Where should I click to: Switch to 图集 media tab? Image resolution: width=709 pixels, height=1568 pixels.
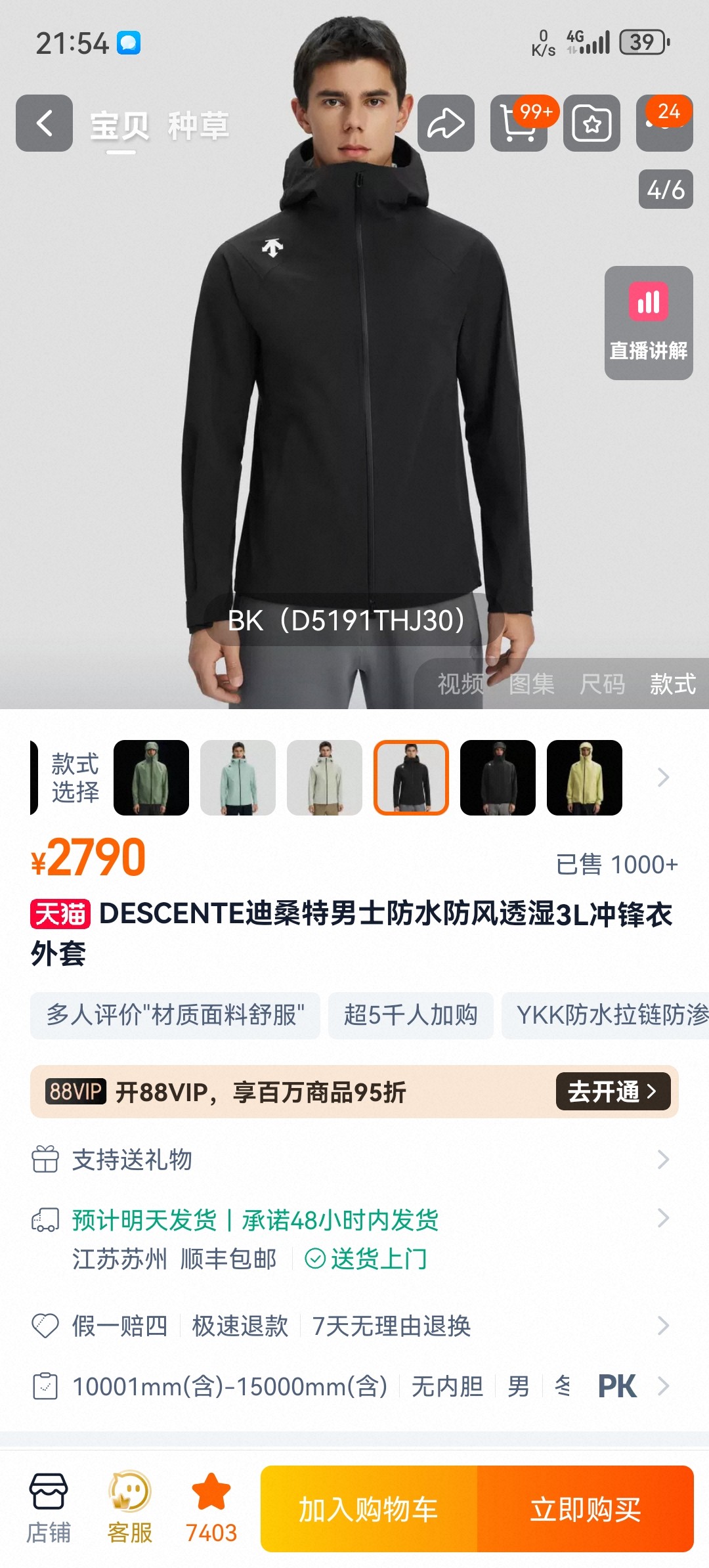(x=531, y=684)
